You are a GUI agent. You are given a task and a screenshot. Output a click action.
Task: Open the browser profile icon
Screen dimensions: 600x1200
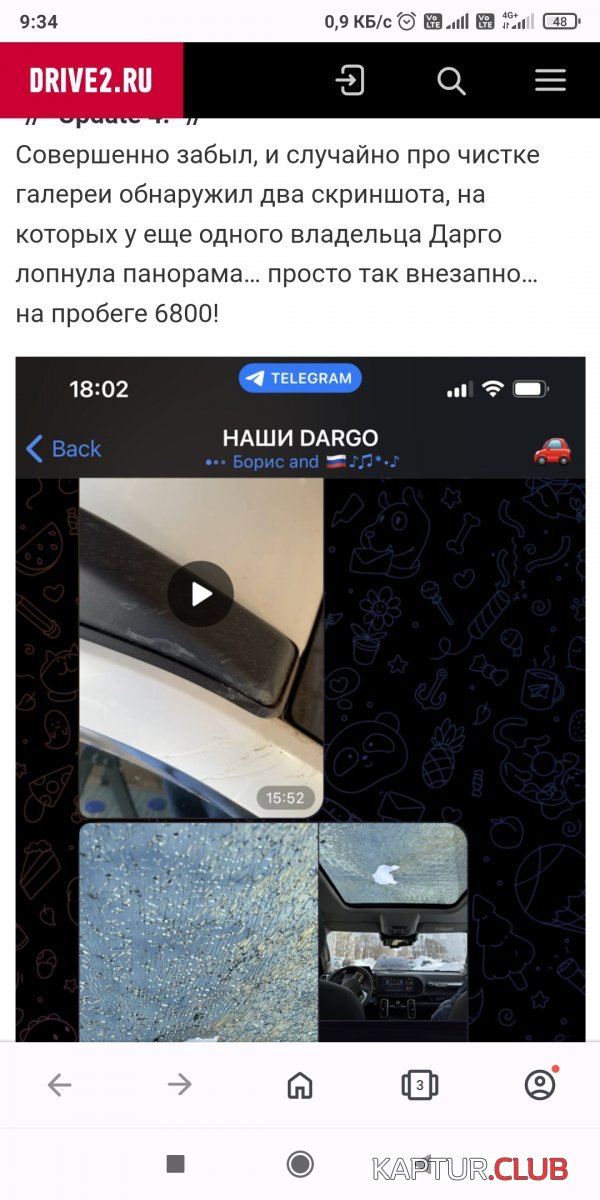(x=540, y=1084)
